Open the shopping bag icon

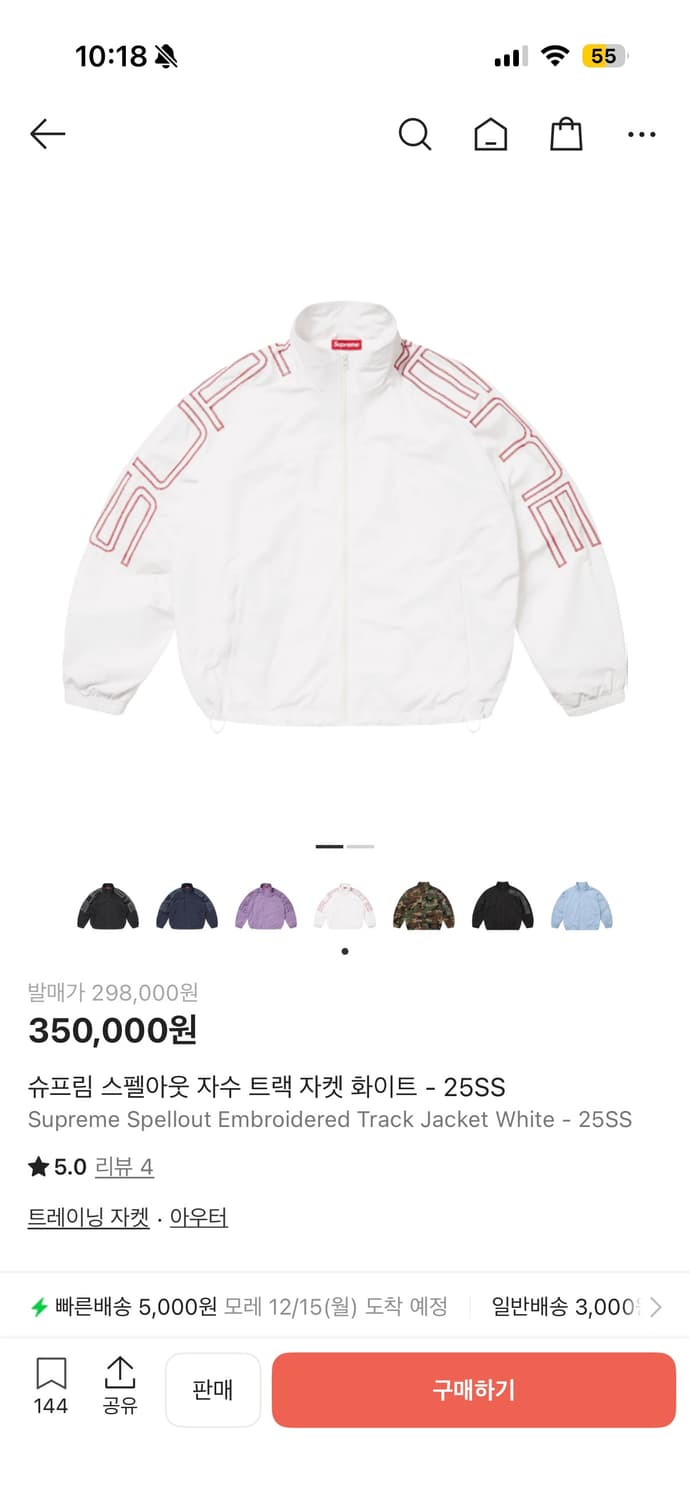pos(566,134)
